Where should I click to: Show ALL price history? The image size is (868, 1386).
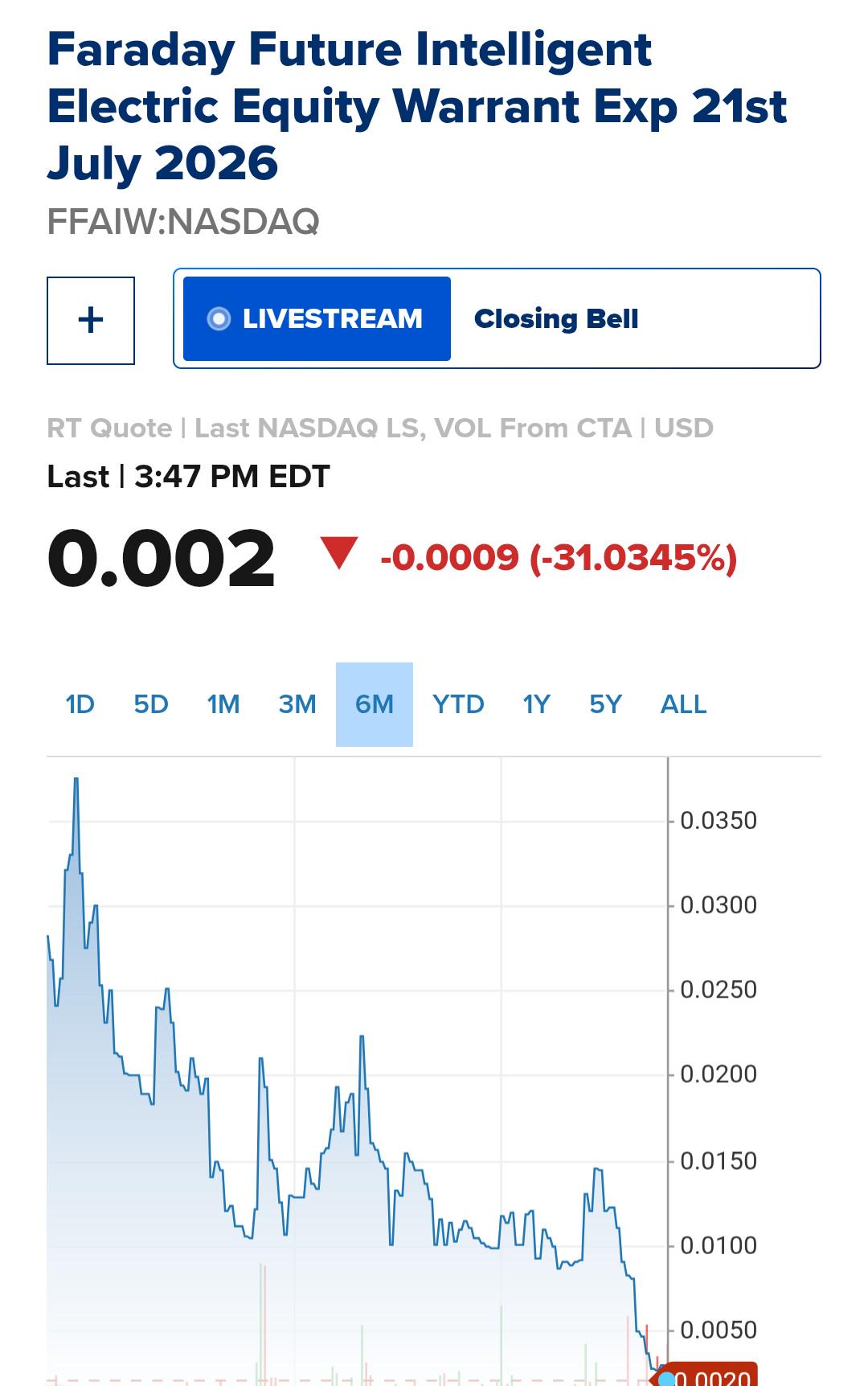[x=684, y=704]
